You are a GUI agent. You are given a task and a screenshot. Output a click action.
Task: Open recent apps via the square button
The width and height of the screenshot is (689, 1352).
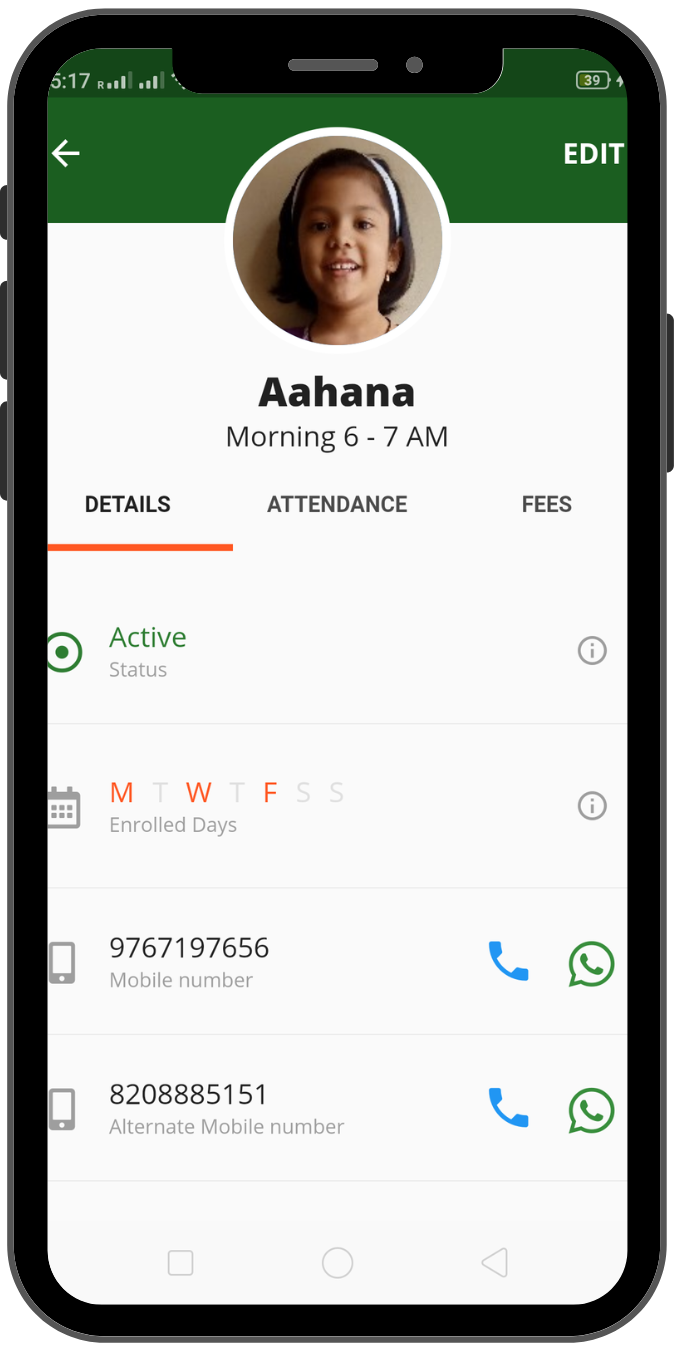pos(181,1263)
